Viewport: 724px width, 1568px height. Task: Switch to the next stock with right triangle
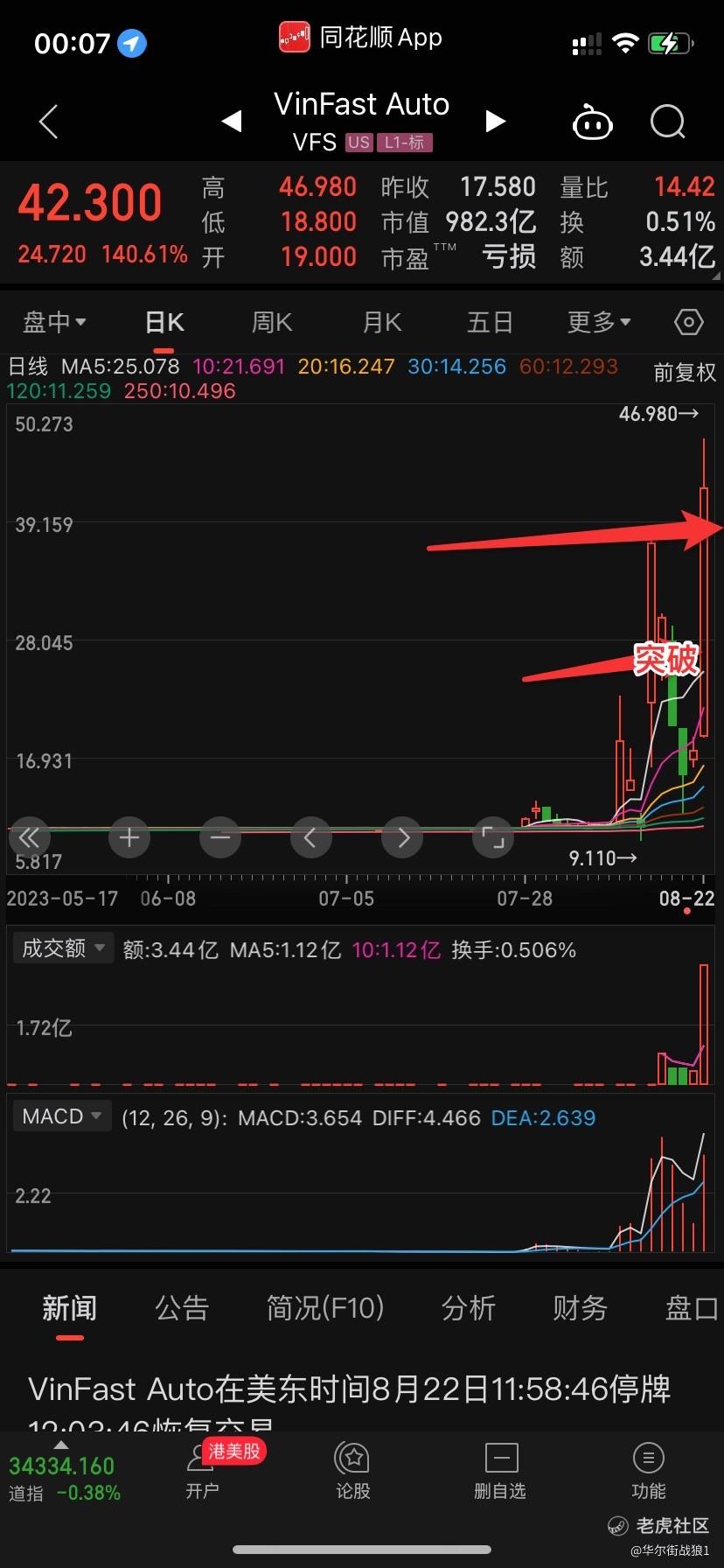496,121
